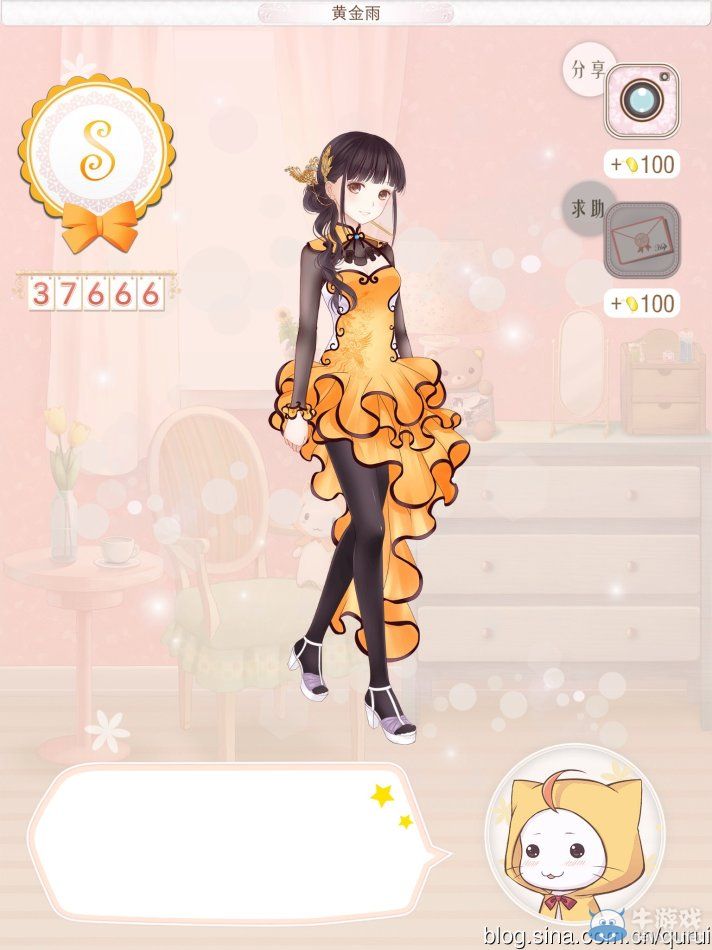Tap the ask for help (求助) letter icon

pyautogui.click(x=642, y=240)
